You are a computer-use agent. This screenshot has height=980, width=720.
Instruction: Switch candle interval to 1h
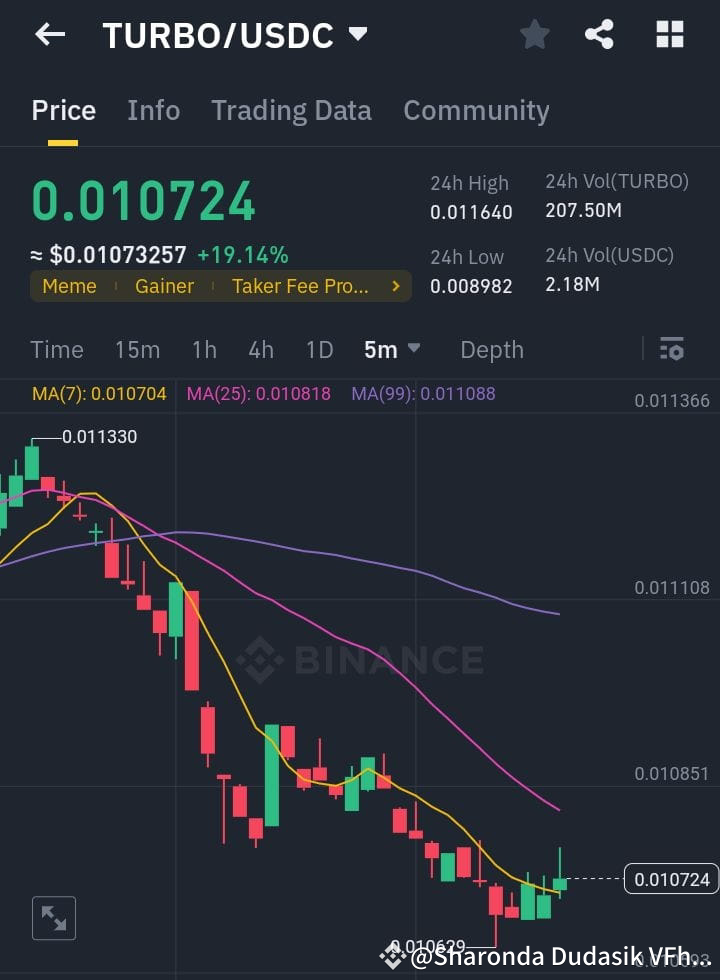(x=204, y=349)
